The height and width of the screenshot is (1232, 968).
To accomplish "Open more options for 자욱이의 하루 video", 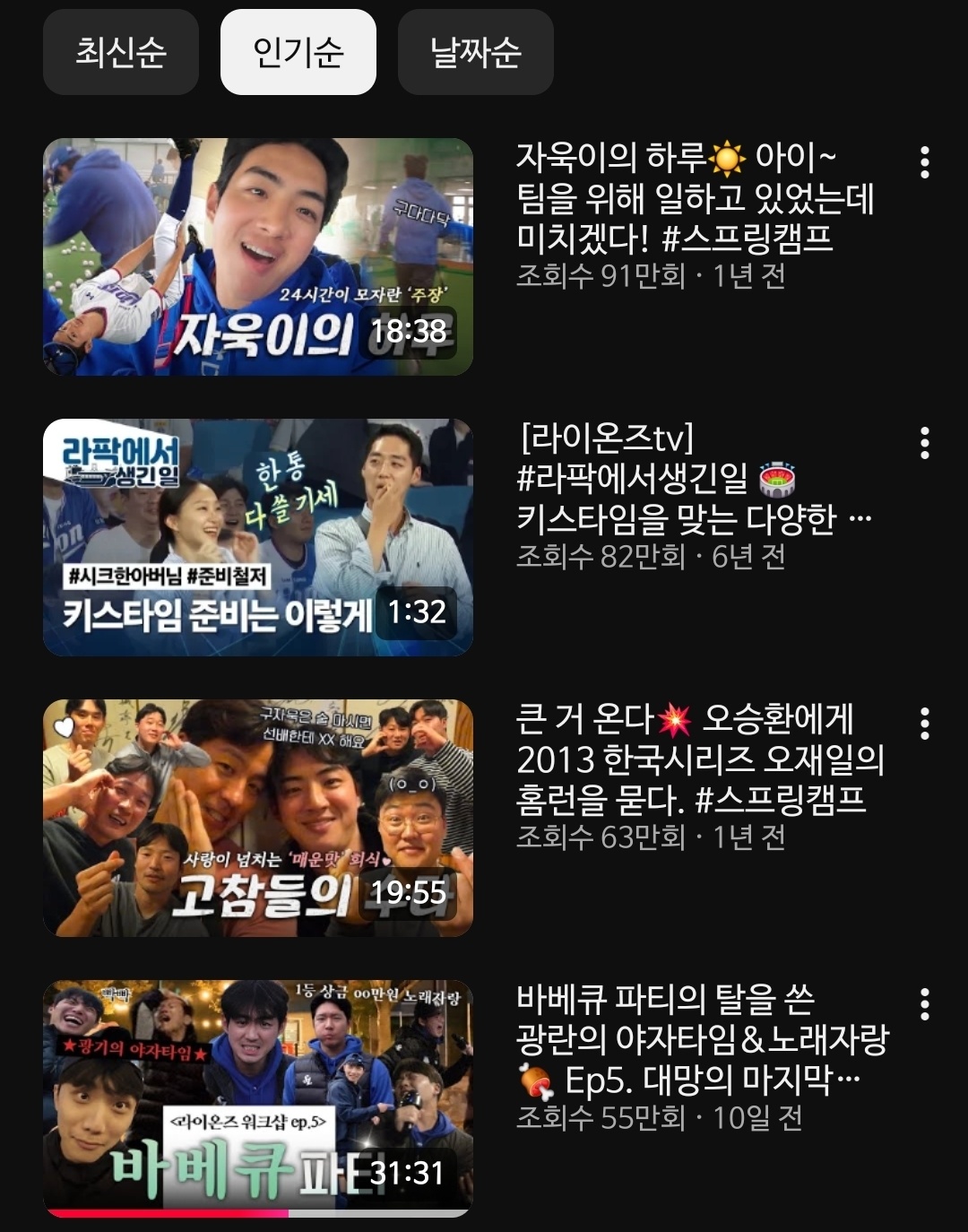I will (x=925, y=162).
